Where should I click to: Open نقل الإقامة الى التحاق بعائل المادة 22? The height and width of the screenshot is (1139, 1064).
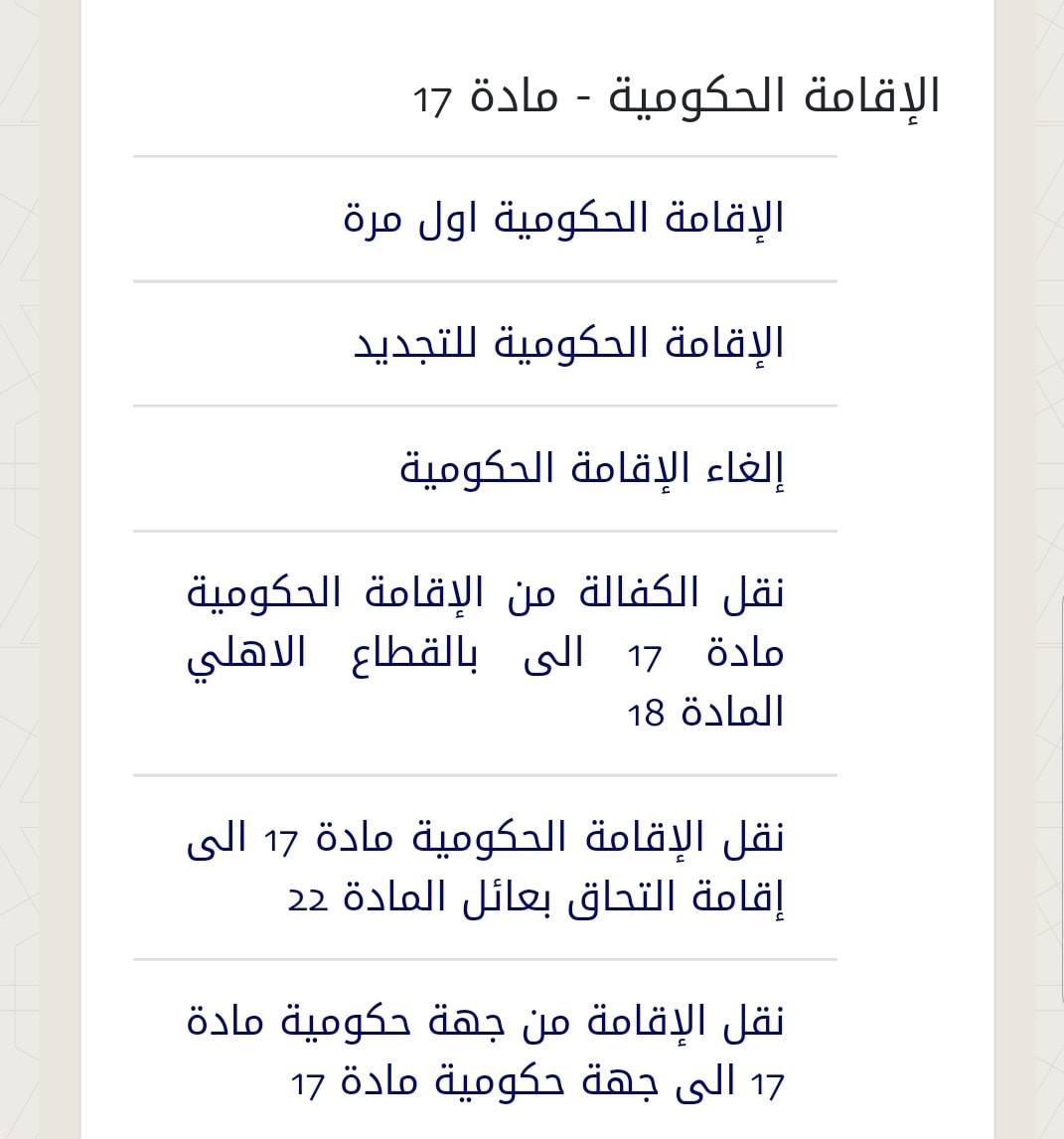coord(485,868)
